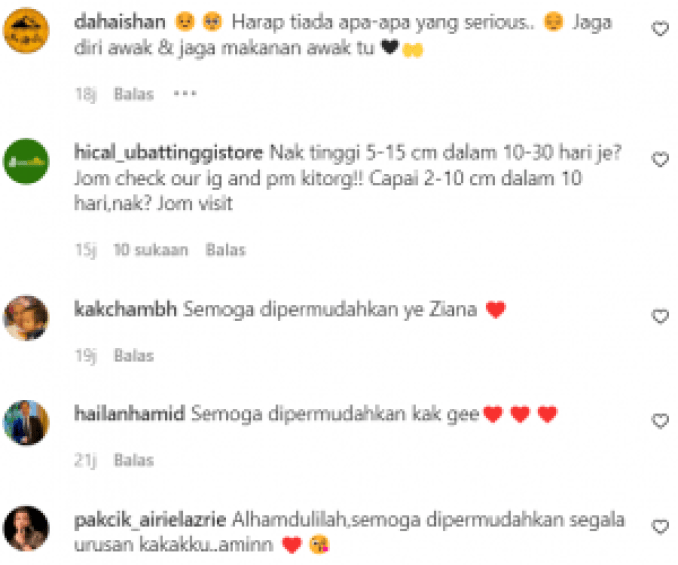Like hailanhamid's comment

[659, 422]
